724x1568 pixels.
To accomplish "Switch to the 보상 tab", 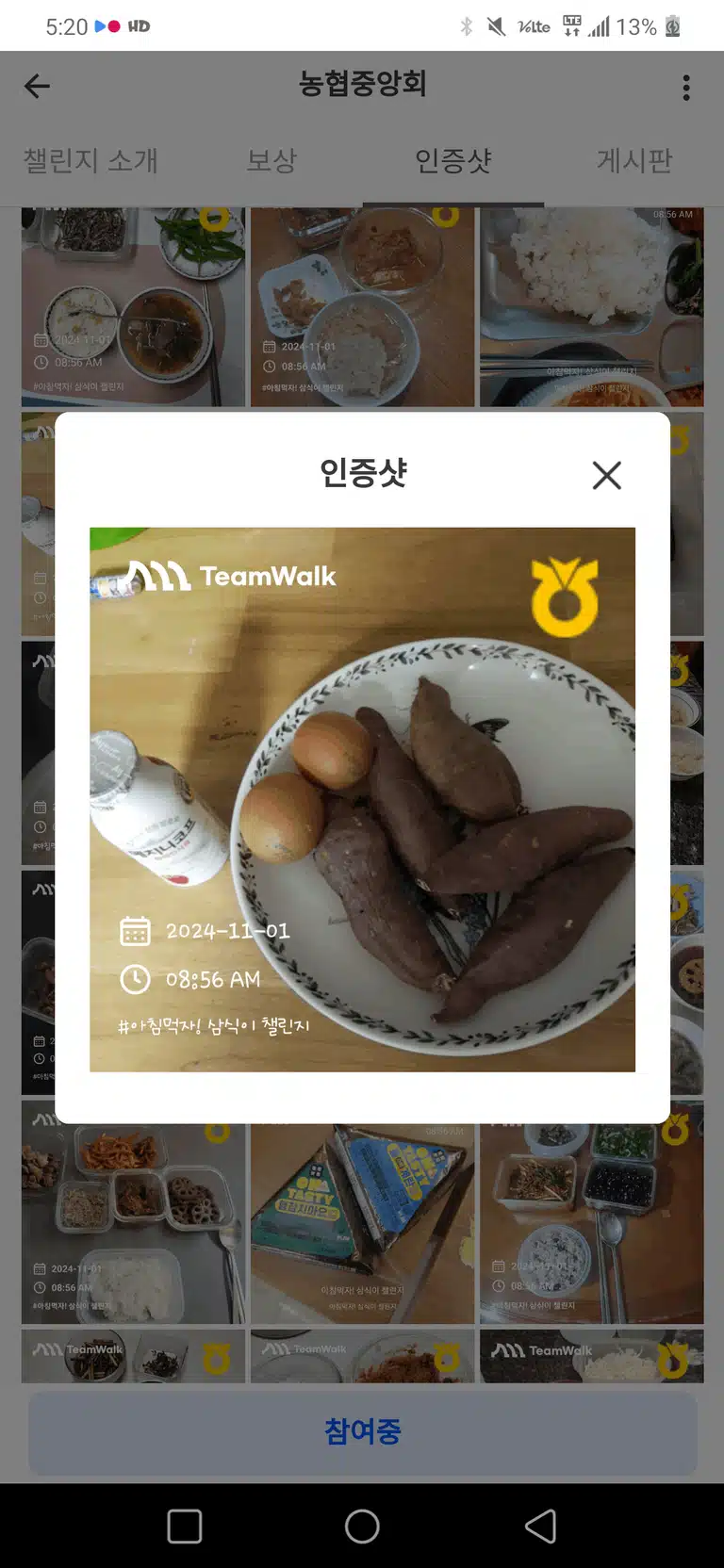I will 271,160.
